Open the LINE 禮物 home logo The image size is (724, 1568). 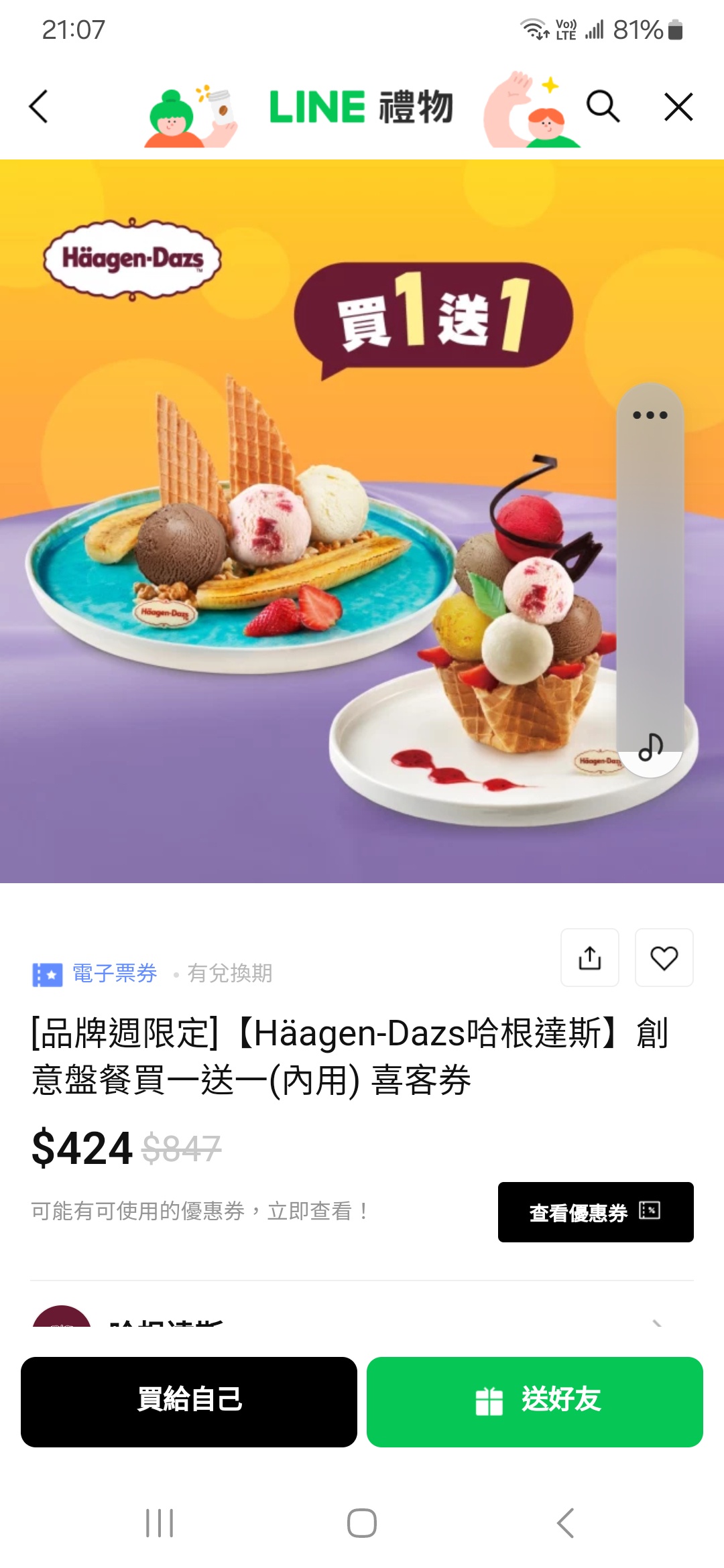click(361, 107)
